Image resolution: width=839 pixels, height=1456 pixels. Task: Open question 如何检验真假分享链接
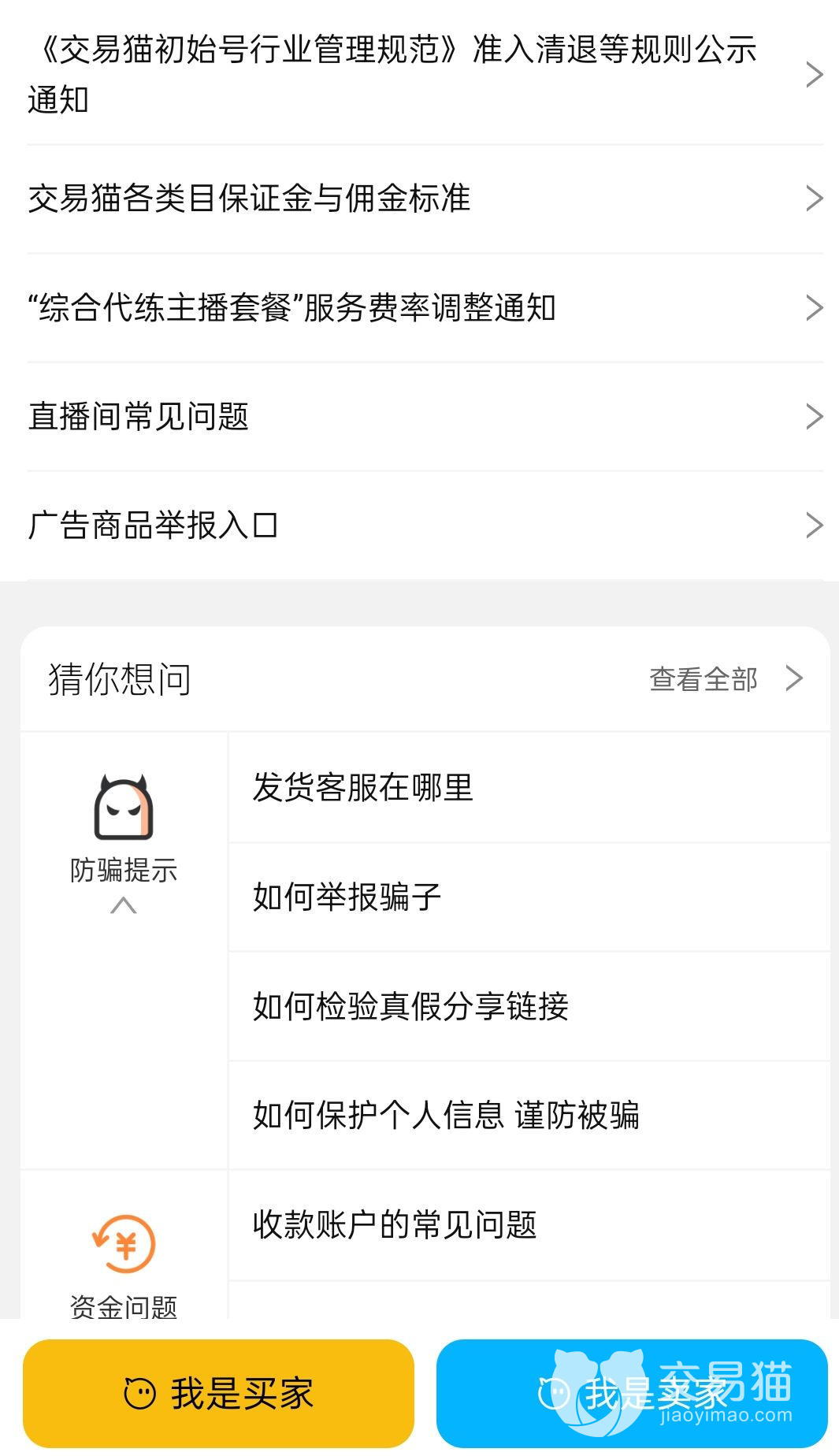click(x=528, y=1006)
